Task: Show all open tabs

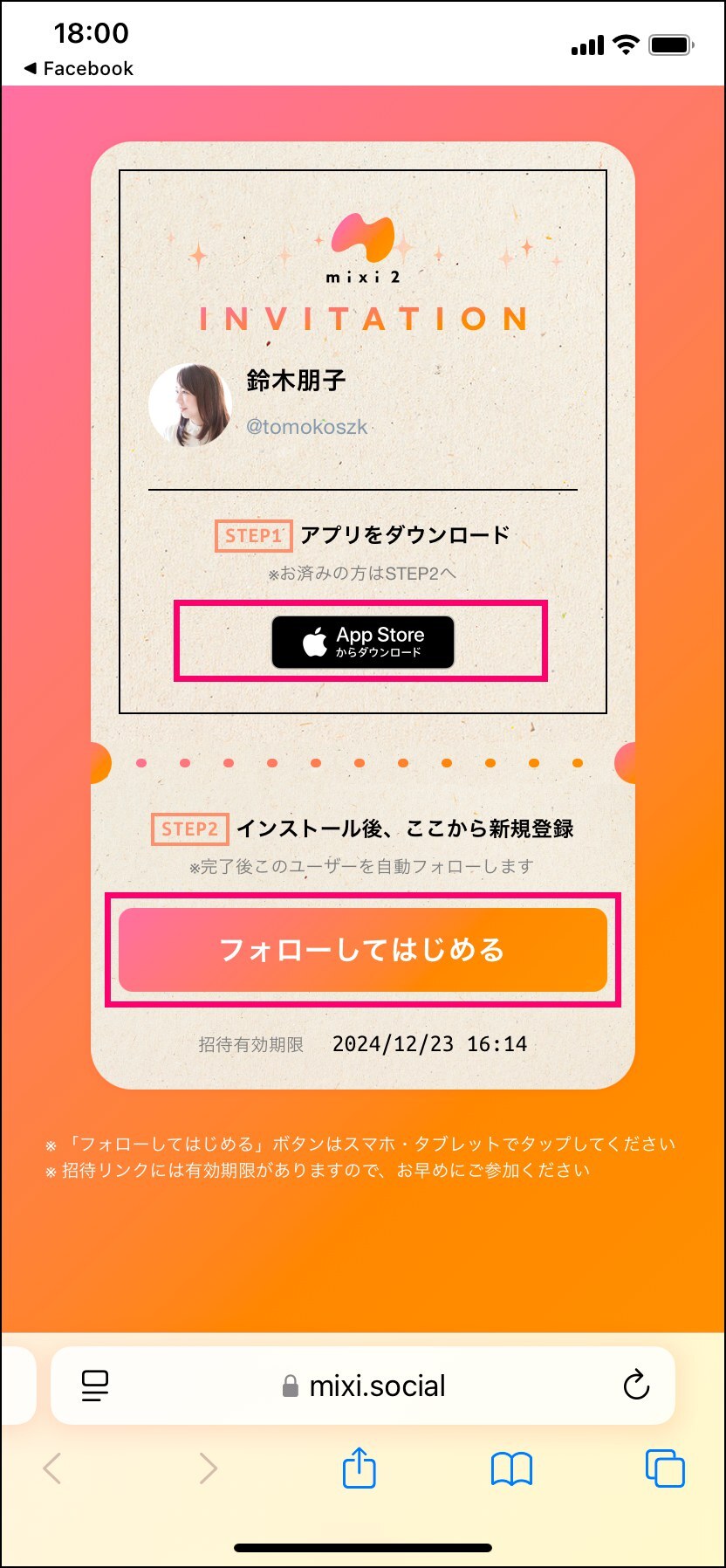Action: pos(665,1468)
